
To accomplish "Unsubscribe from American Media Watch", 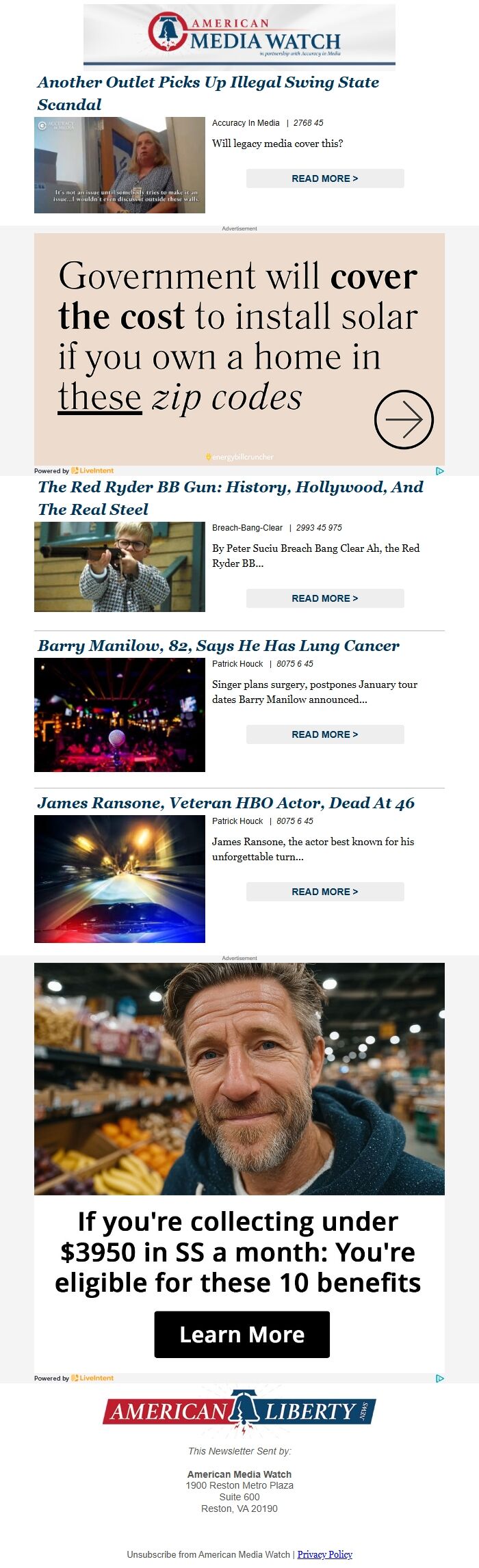I will (x=209, y=1554).
